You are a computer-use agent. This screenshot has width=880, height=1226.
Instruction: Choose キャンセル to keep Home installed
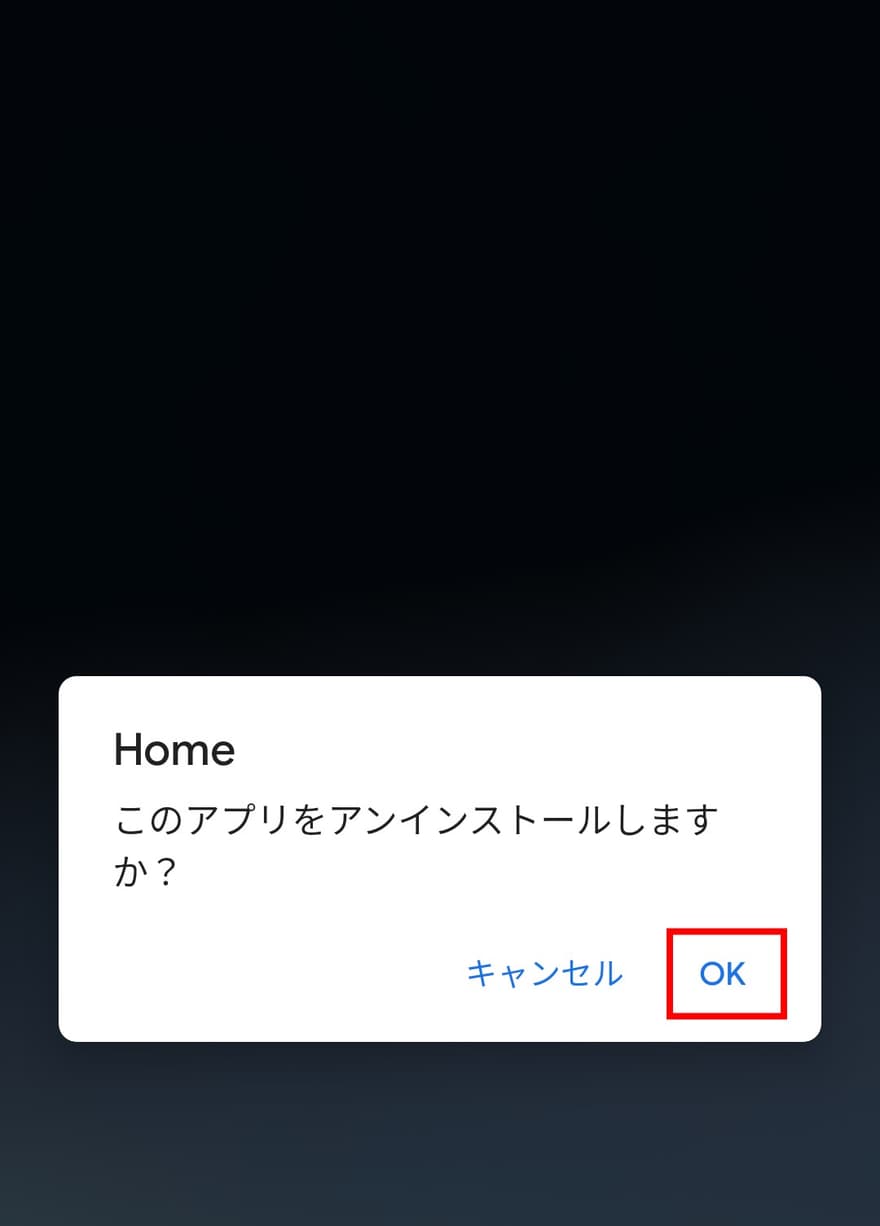click(545, 973)
